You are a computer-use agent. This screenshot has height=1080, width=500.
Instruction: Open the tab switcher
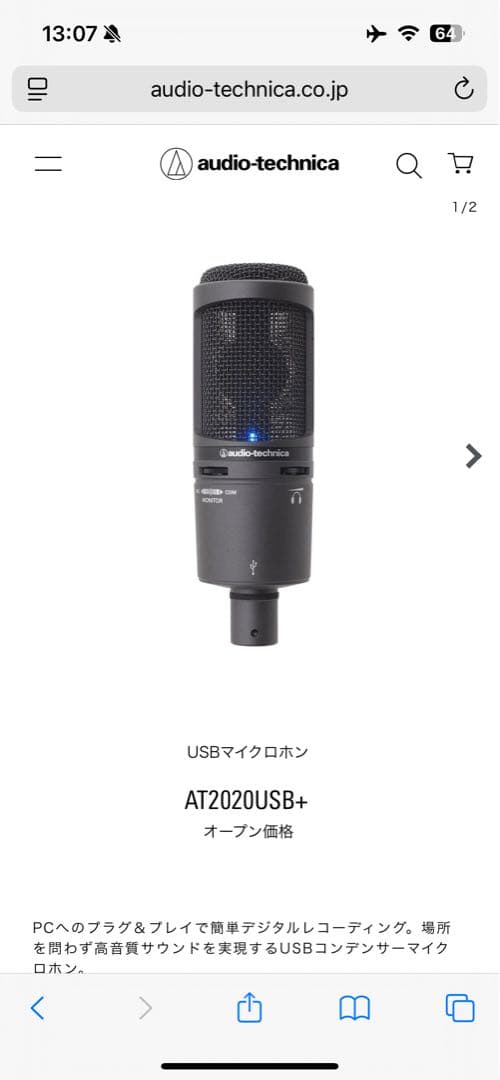tap(460, 1008)
